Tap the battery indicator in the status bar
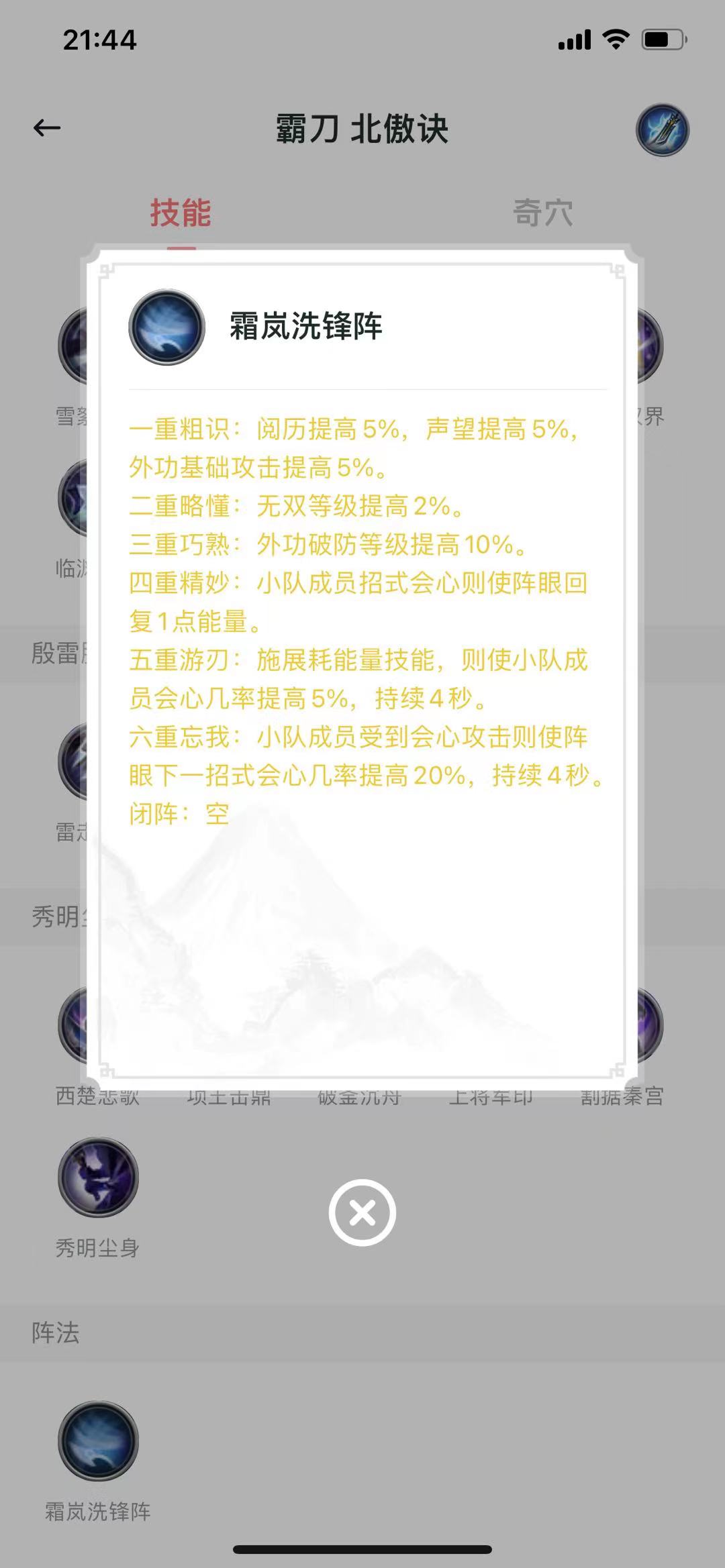Image resolution: width=725 pixels, height=1568 pixels. pos(663,41)
